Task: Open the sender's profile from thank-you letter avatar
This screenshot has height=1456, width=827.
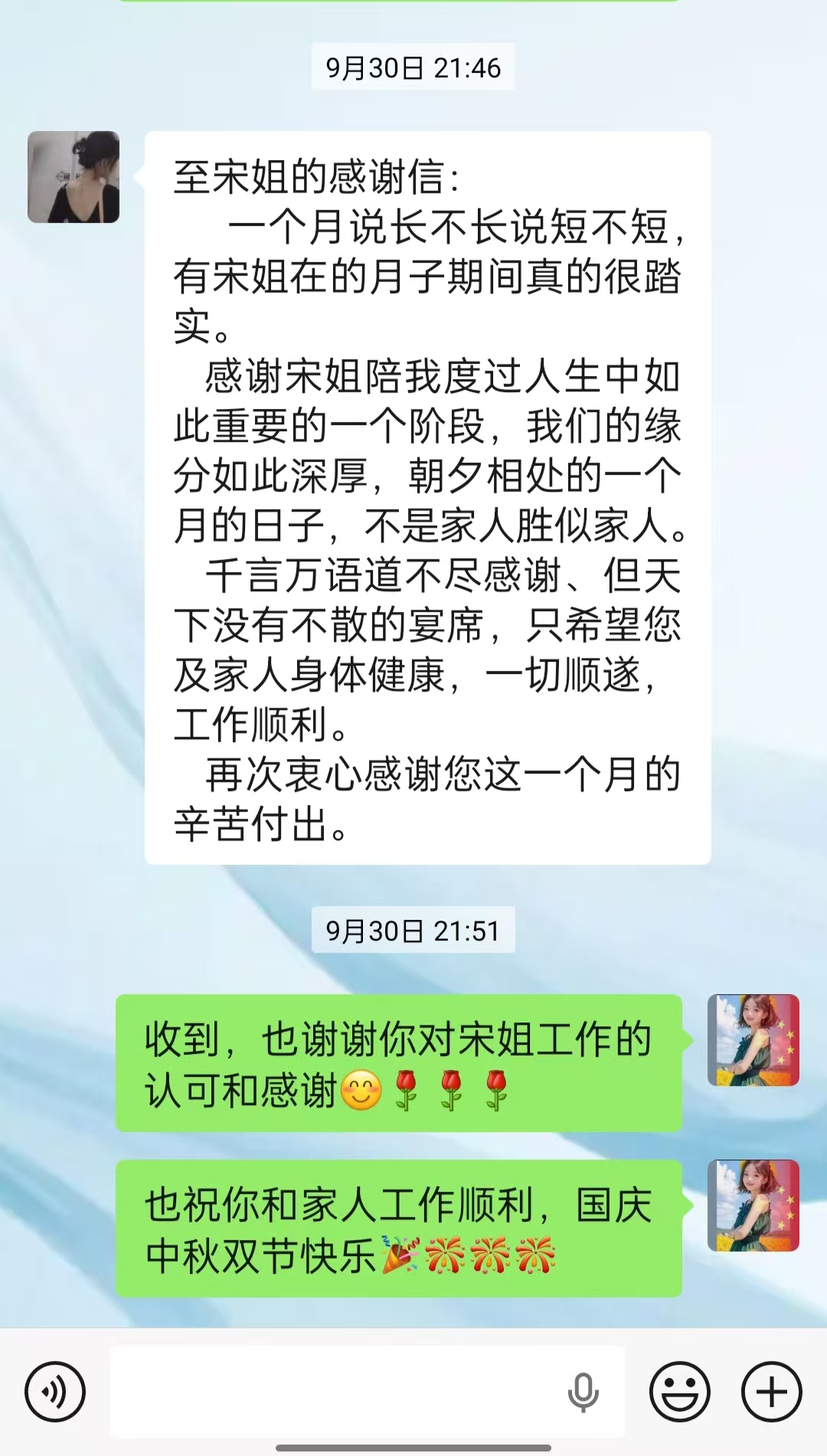Action: click(74, 177)
